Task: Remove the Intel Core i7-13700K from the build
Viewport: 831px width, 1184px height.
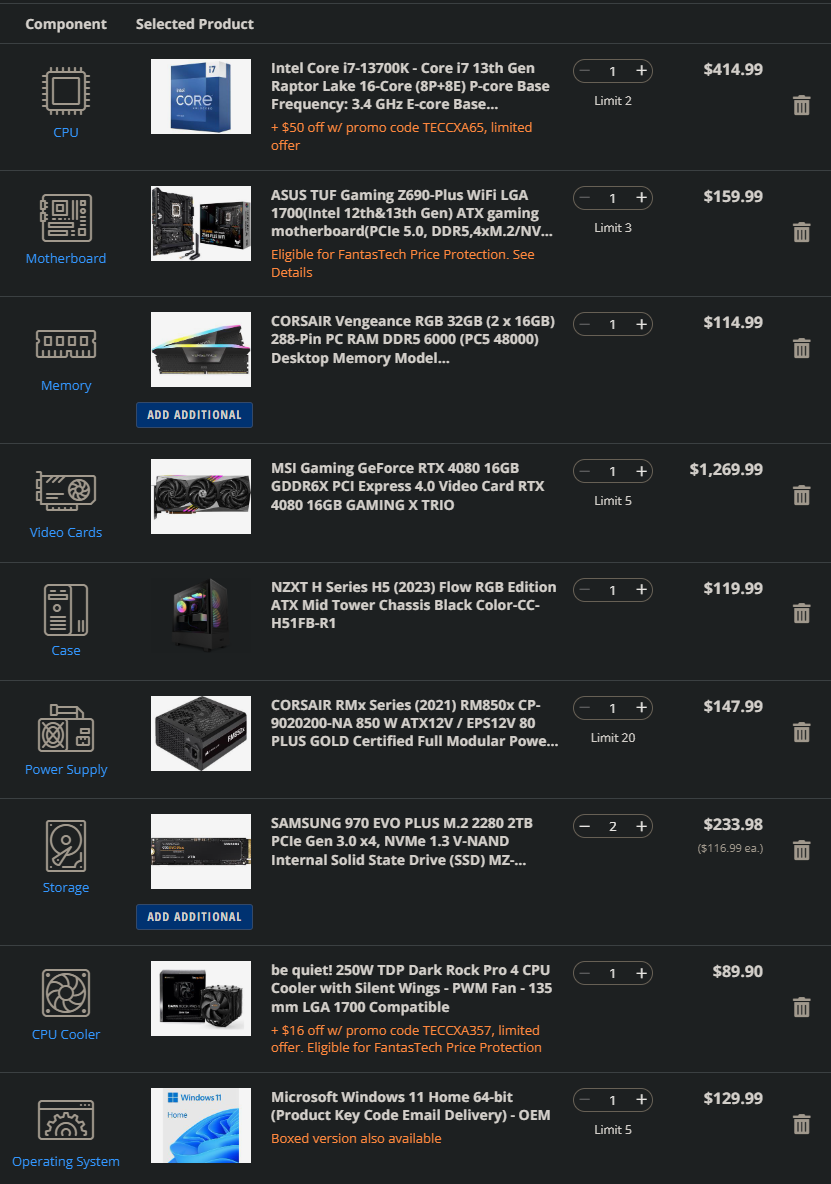Action: point(801,105)
